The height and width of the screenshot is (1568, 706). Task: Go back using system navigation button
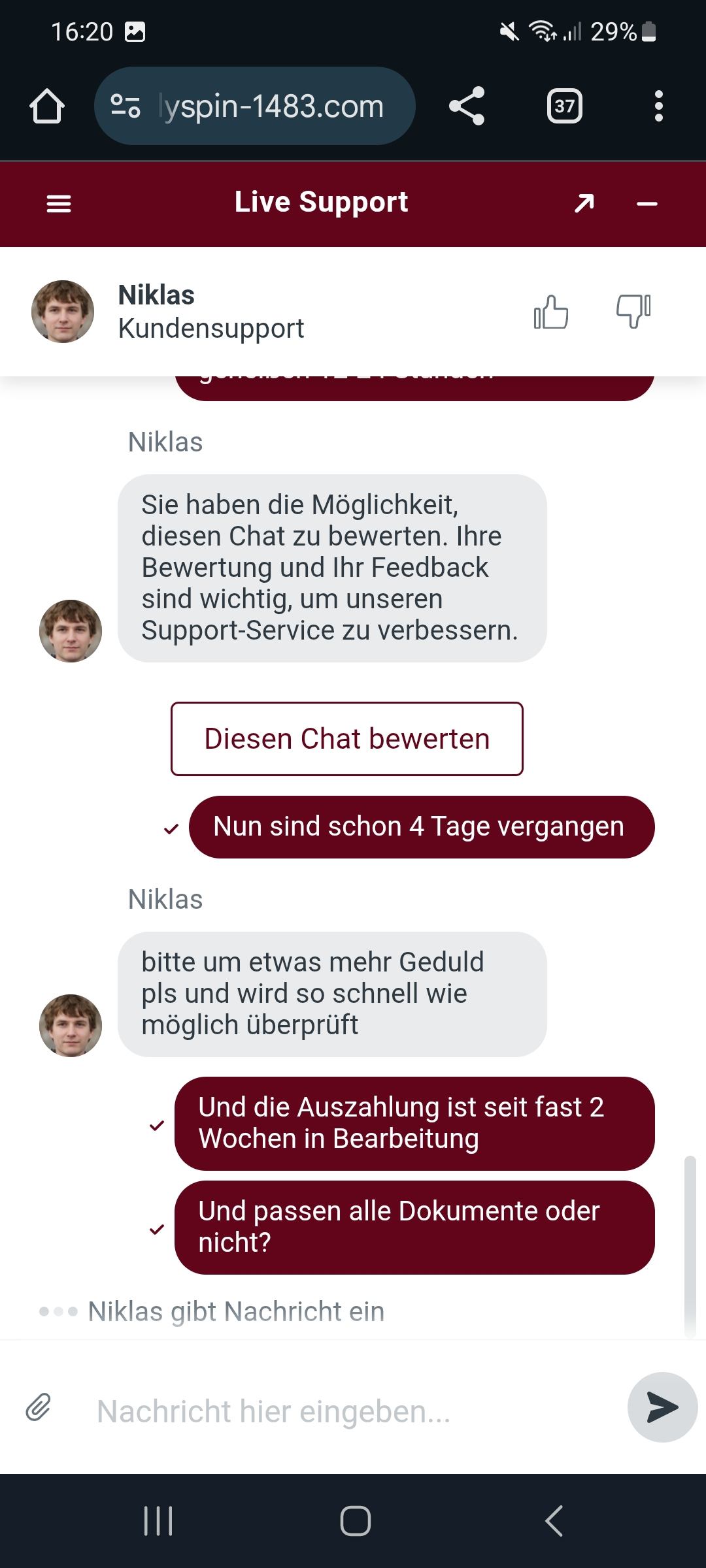(x=553, y=1520)
